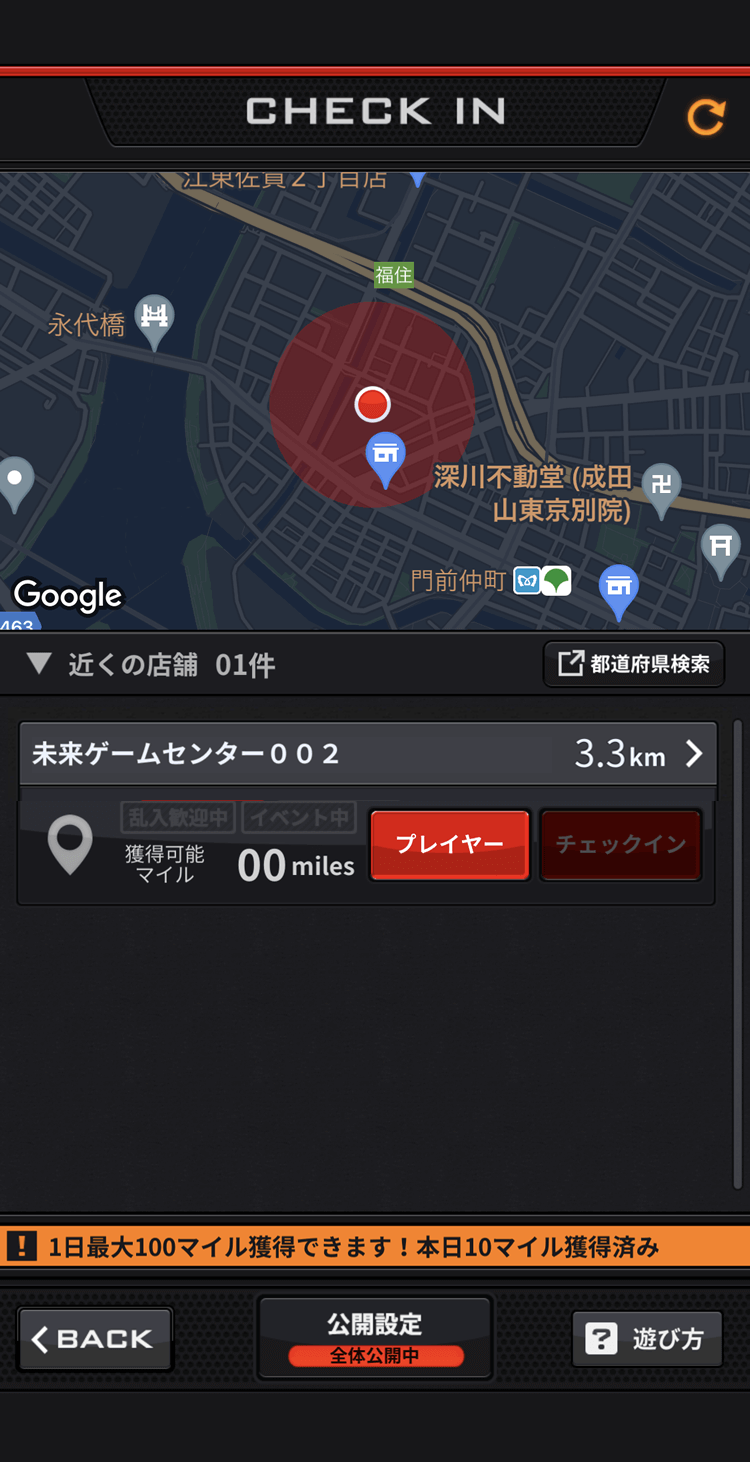The width and height of the screenshot is (750, 1462).
Task: Tap the チェックイン button
Action: tap(620, 845)
